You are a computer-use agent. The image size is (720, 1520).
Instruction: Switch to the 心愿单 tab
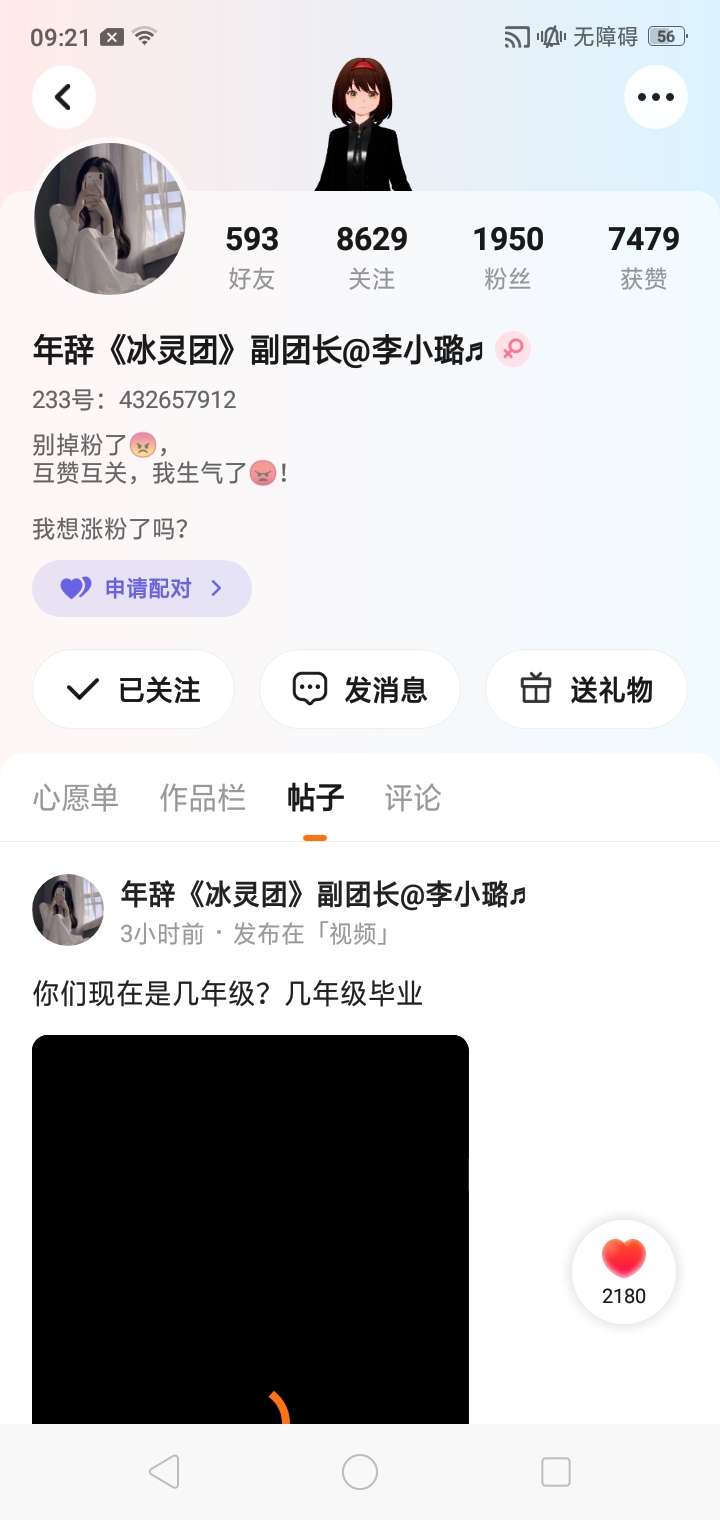(76, 798)
